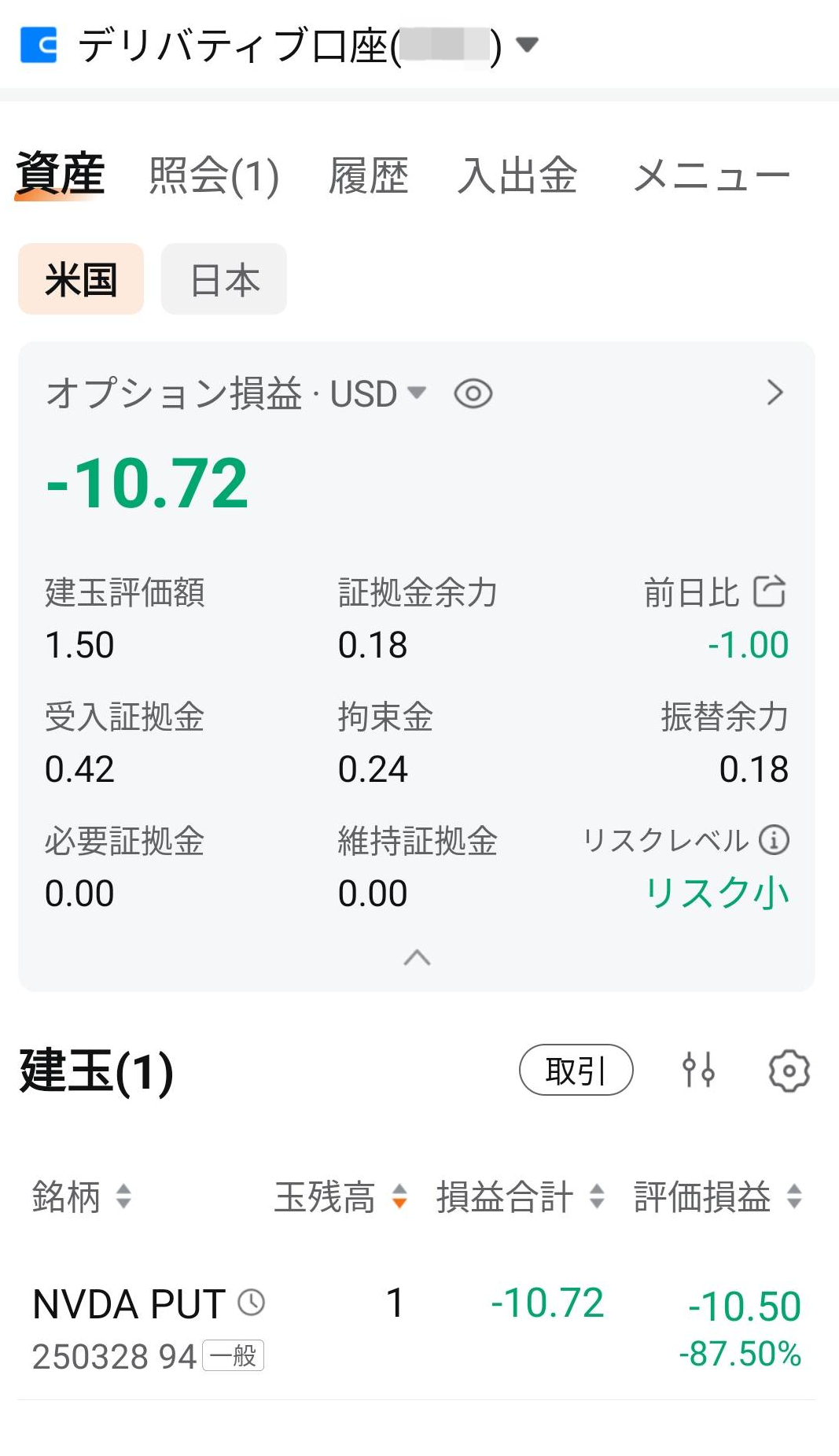The height and width of the screenshot is (1456, 839).
Task: Open option P&L details via the chevron
Action: pyautogui.click(x=775, y=393)
